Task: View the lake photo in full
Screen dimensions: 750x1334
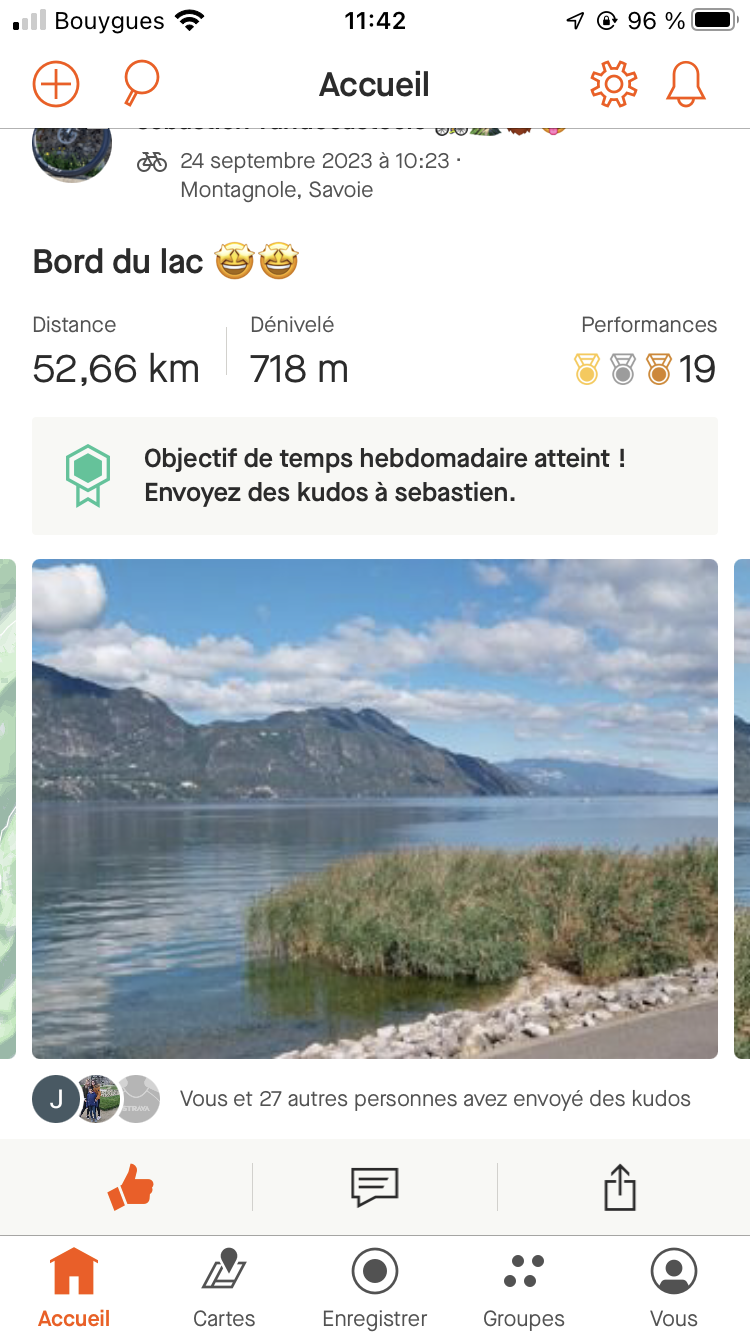Action: (x=375, y=809)
